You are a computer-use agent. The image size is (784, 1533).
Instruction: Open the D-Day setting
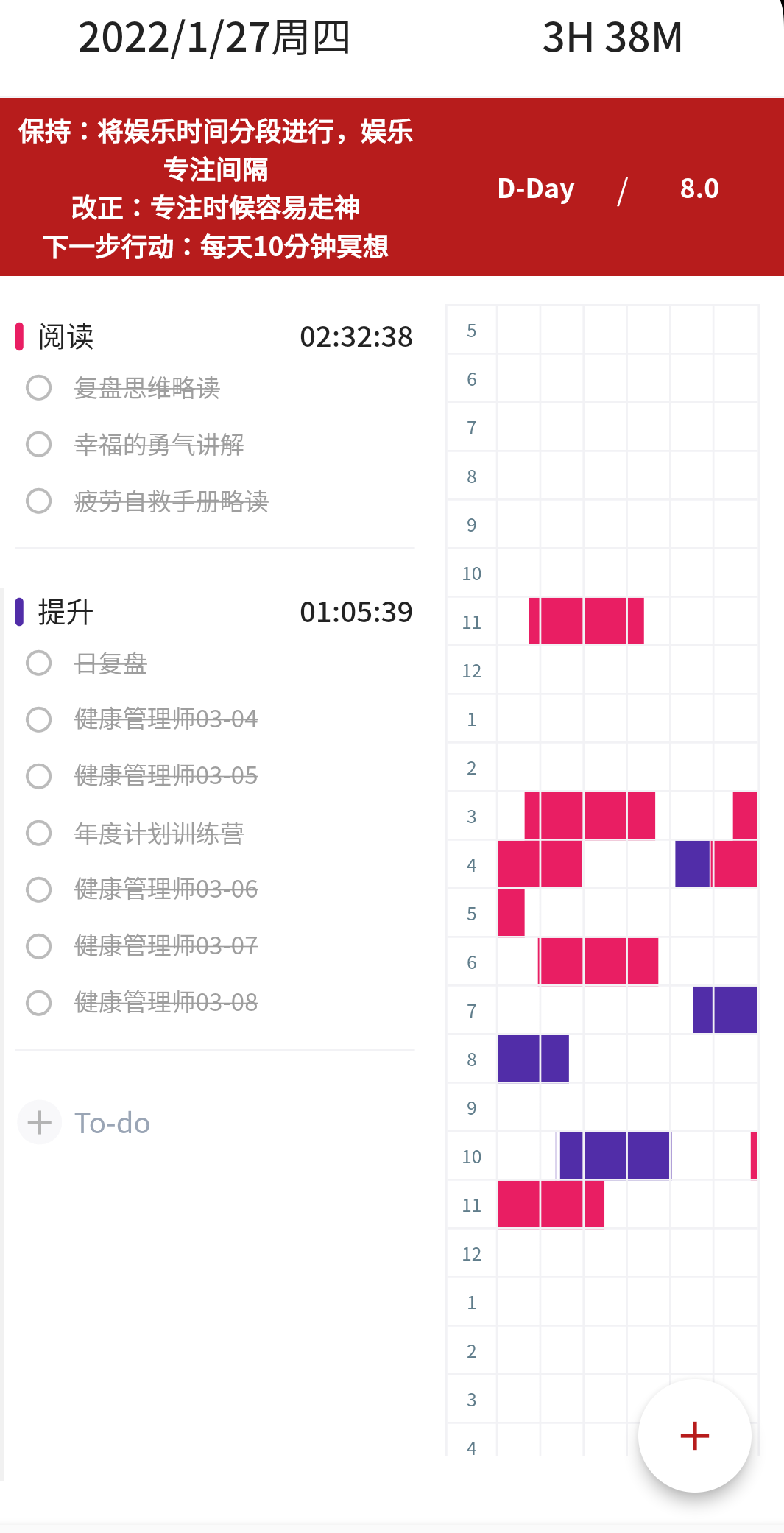click(x=536, y=188)
